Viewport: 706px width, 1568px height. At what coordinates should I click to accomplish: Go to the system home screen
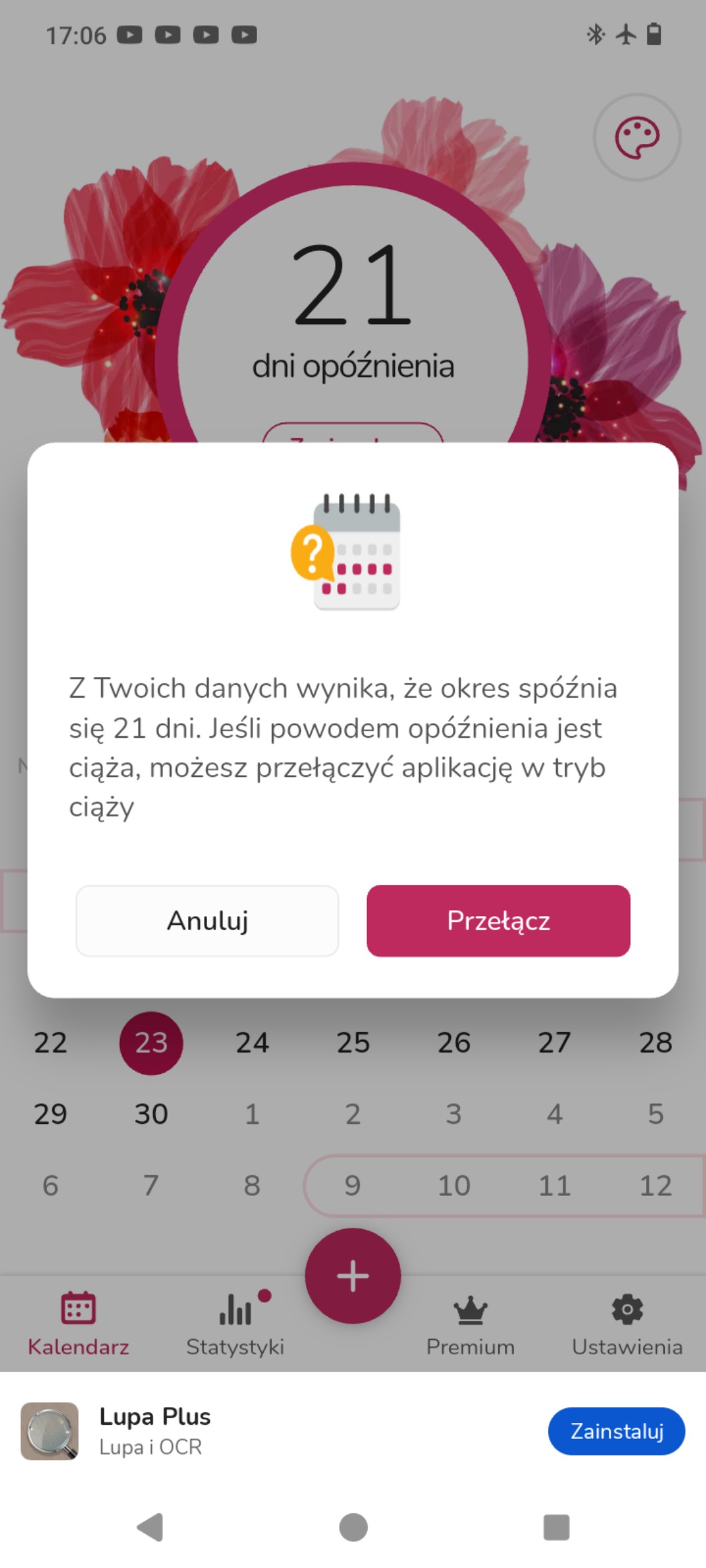coord(353,1527)
